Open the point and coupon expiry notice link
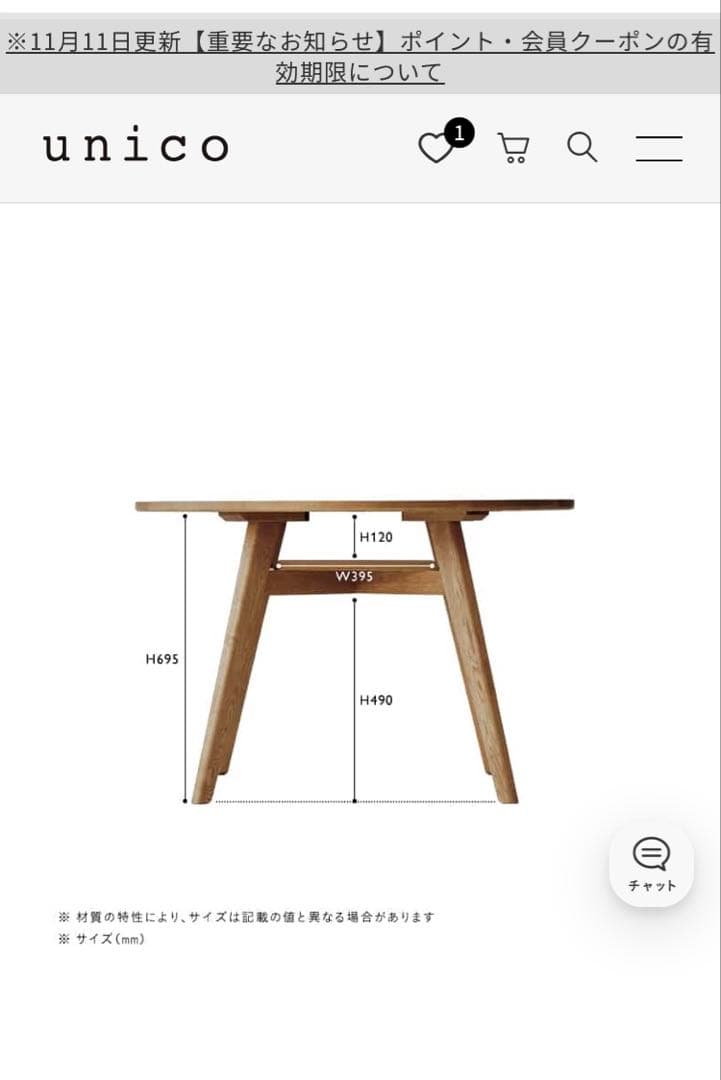721x1080 pixels. click(360, 56)
